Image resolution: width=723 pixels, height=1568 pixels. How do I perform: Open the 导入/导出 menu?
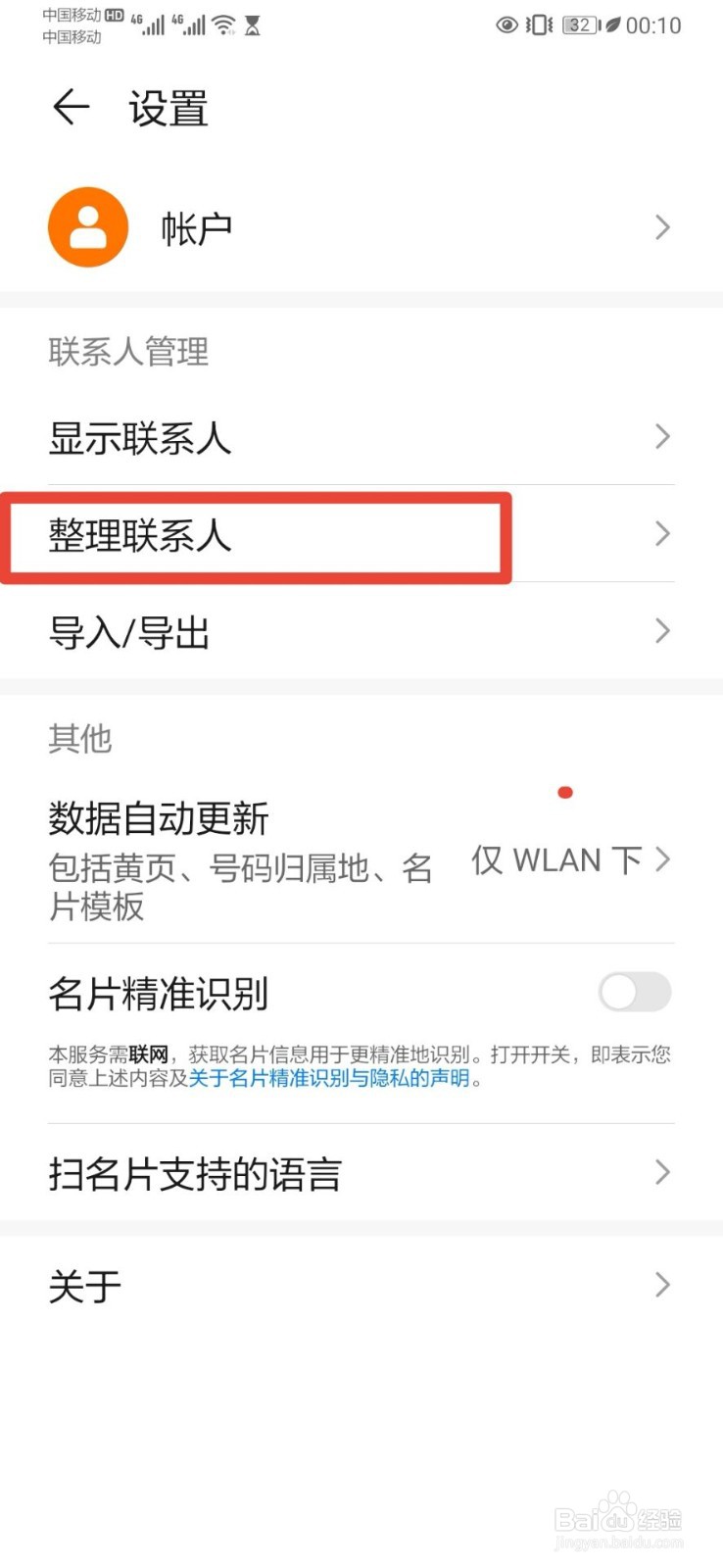(x=361, y=633)
